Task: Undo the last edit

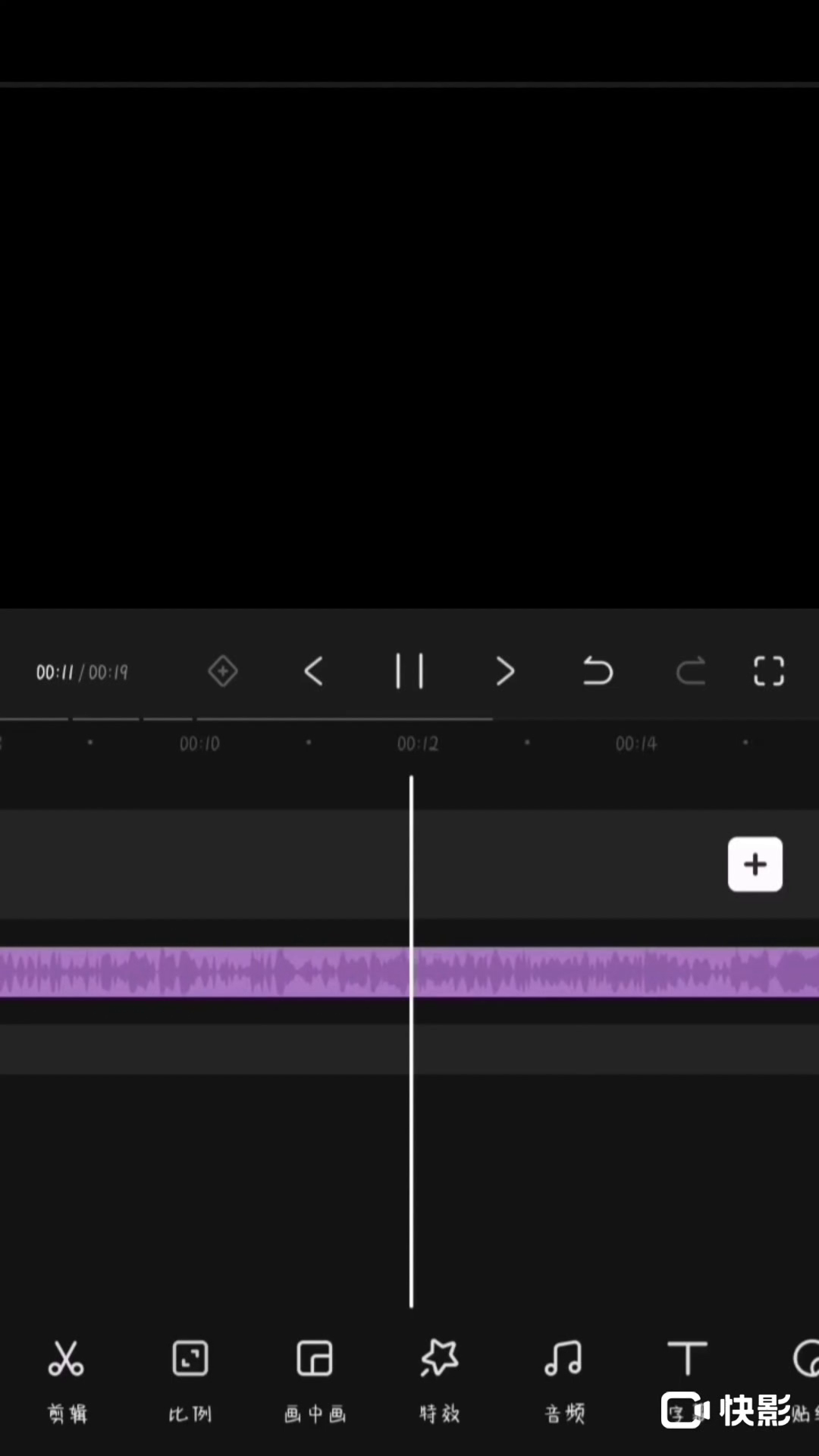Action: pyautogui.click(x=598, y=671)
